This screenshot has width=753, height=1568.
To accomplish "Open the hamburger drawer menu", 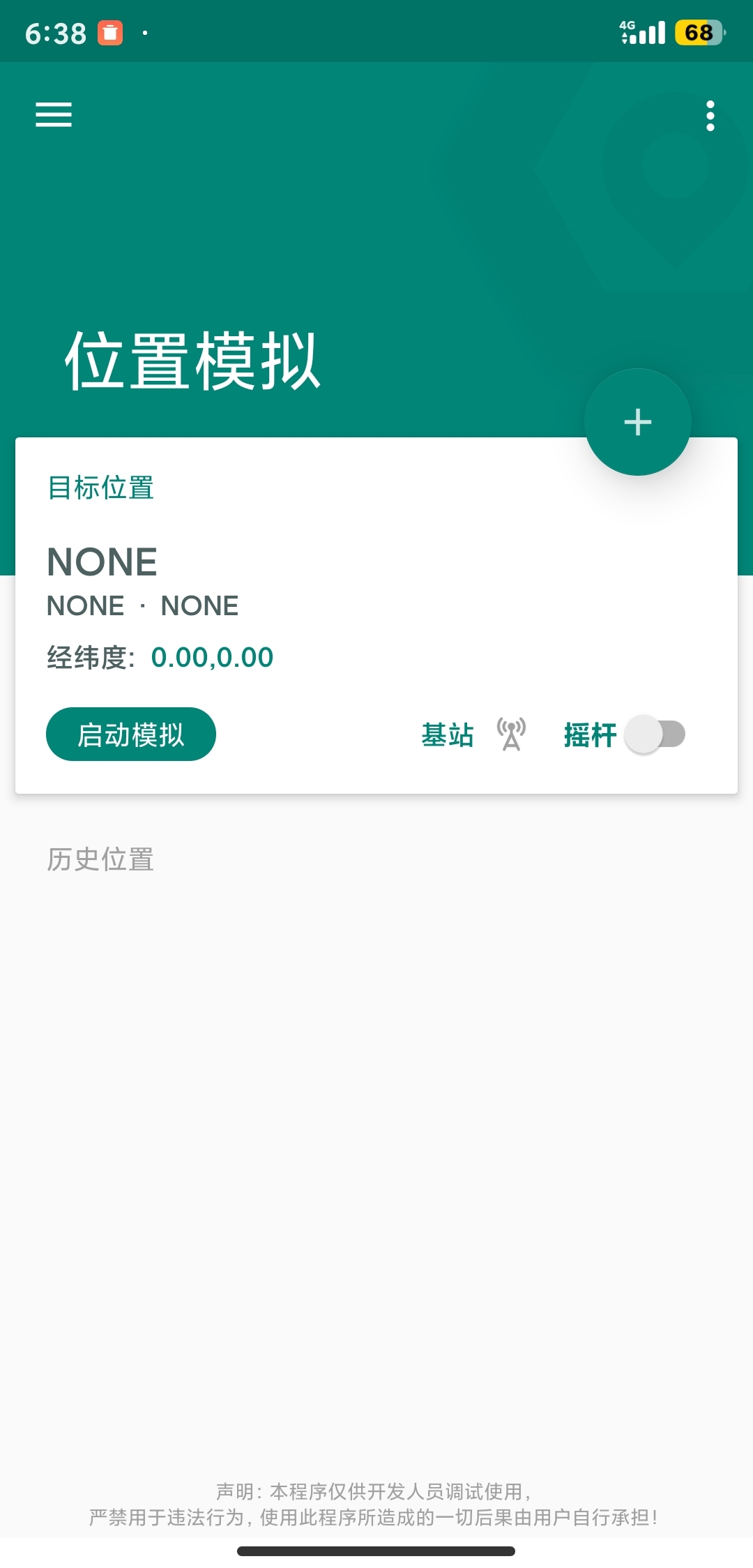I will [54, 115].
